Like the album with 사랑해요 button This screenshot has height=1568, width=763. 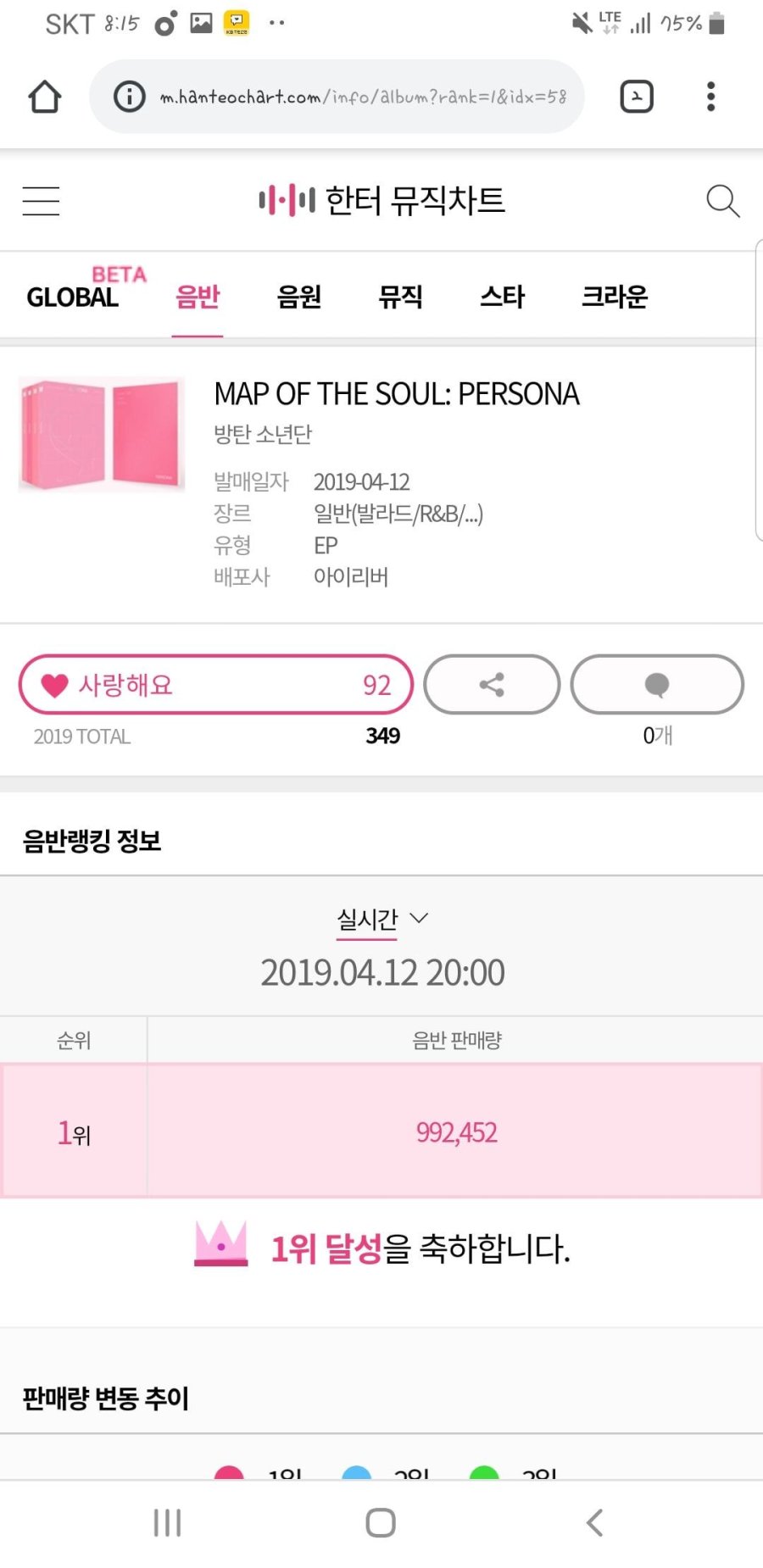coord(215,685)
